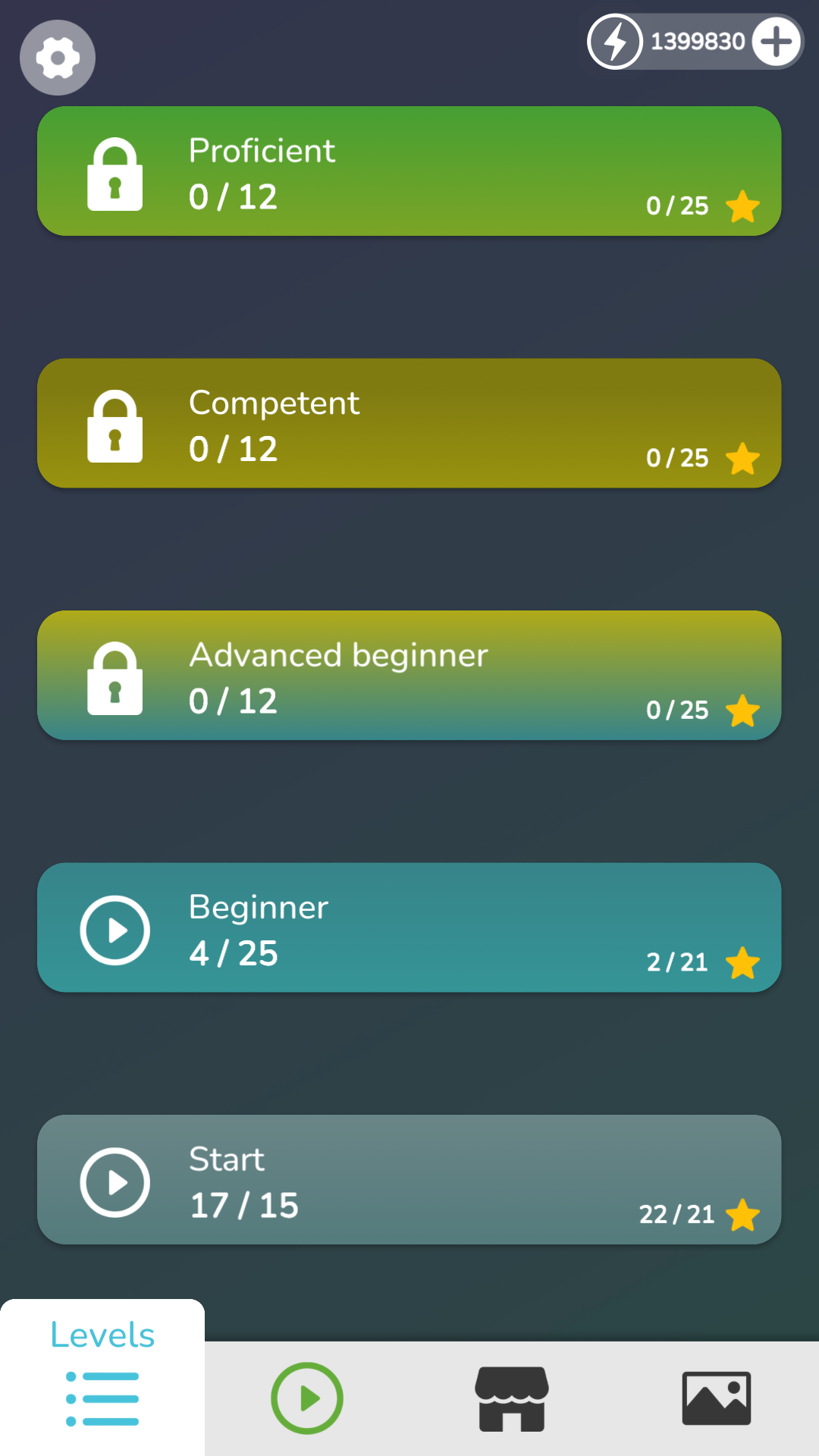Image resolution: width=819 pixels, height=1456 pixels.
Task: Open the locked Proficient level pack
Action: pos(409,171)
